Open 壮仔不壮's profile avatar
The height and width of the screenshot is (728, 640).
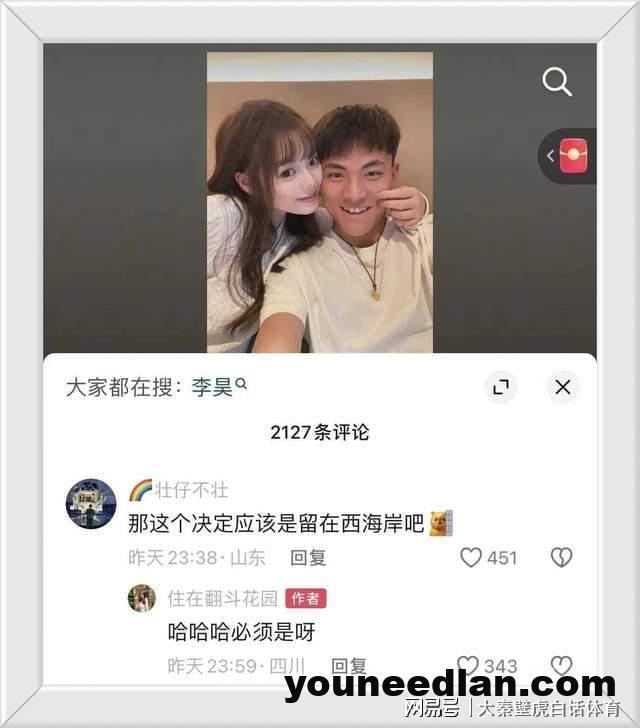pyautogui.click(x=91, y=503)
